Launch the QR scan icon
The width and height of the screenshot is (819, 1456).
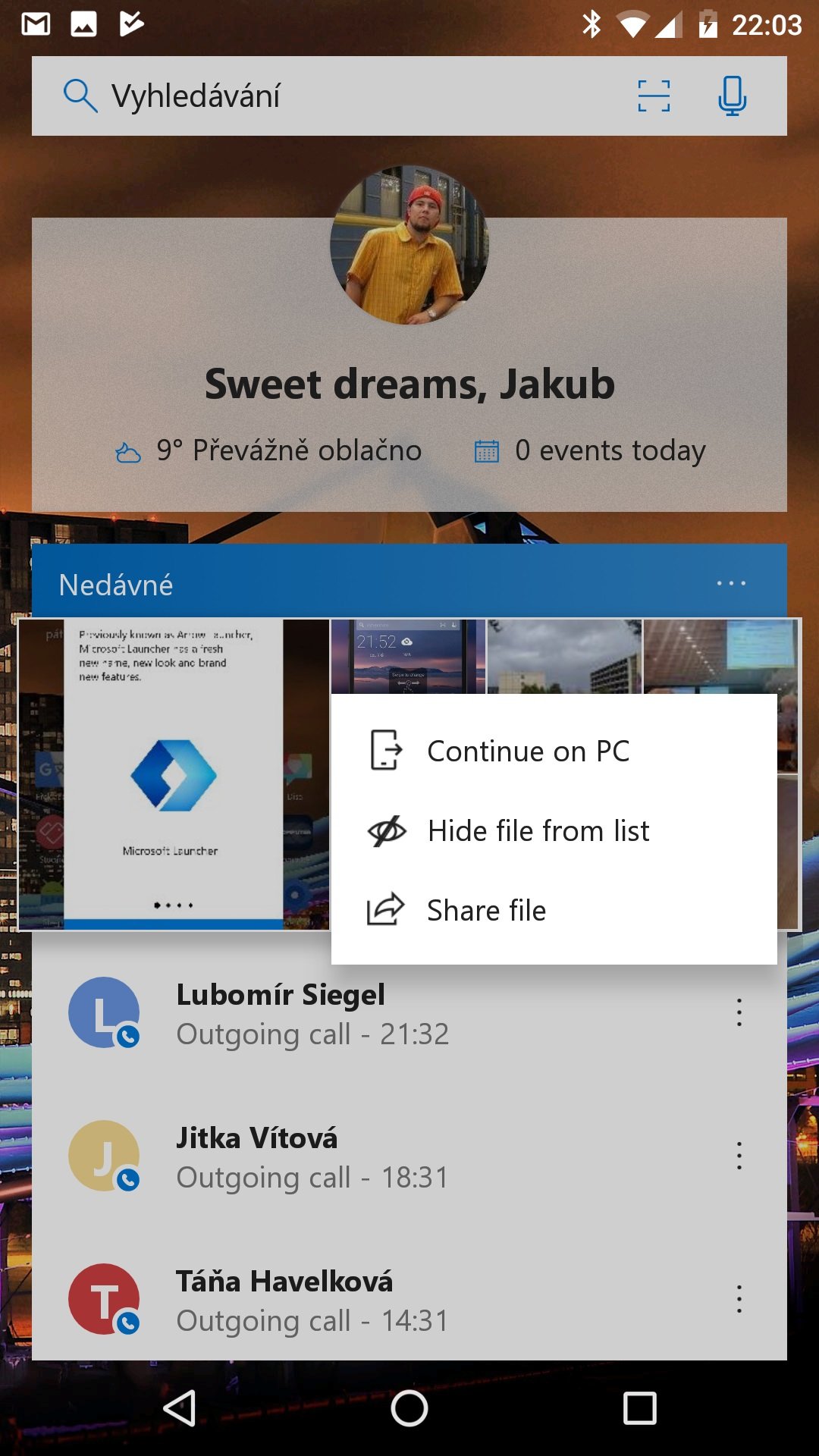pyautogui.click(x=654, y=96)
